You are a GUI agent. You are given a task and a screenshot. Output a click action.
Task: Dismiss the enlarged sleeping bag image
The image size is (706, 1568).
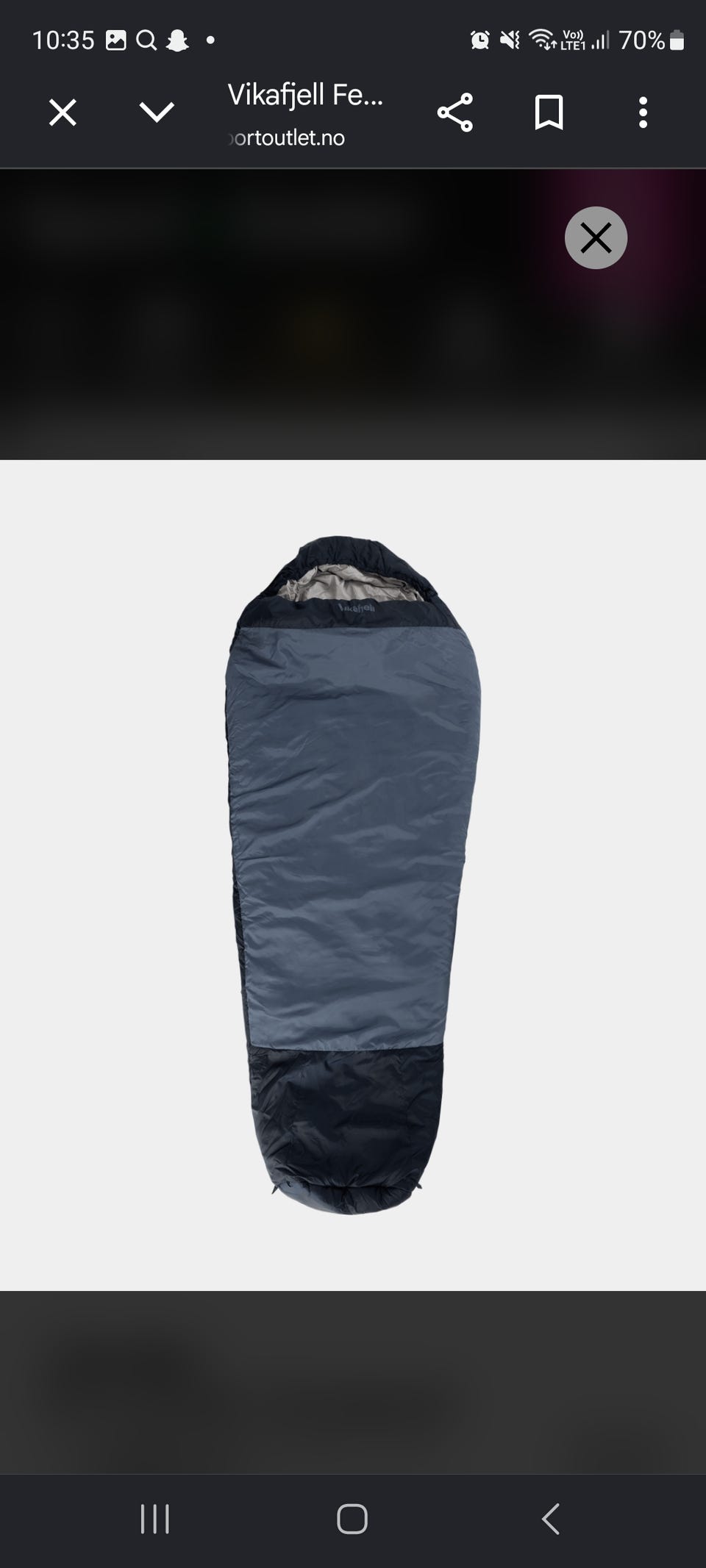pos(596,237)
